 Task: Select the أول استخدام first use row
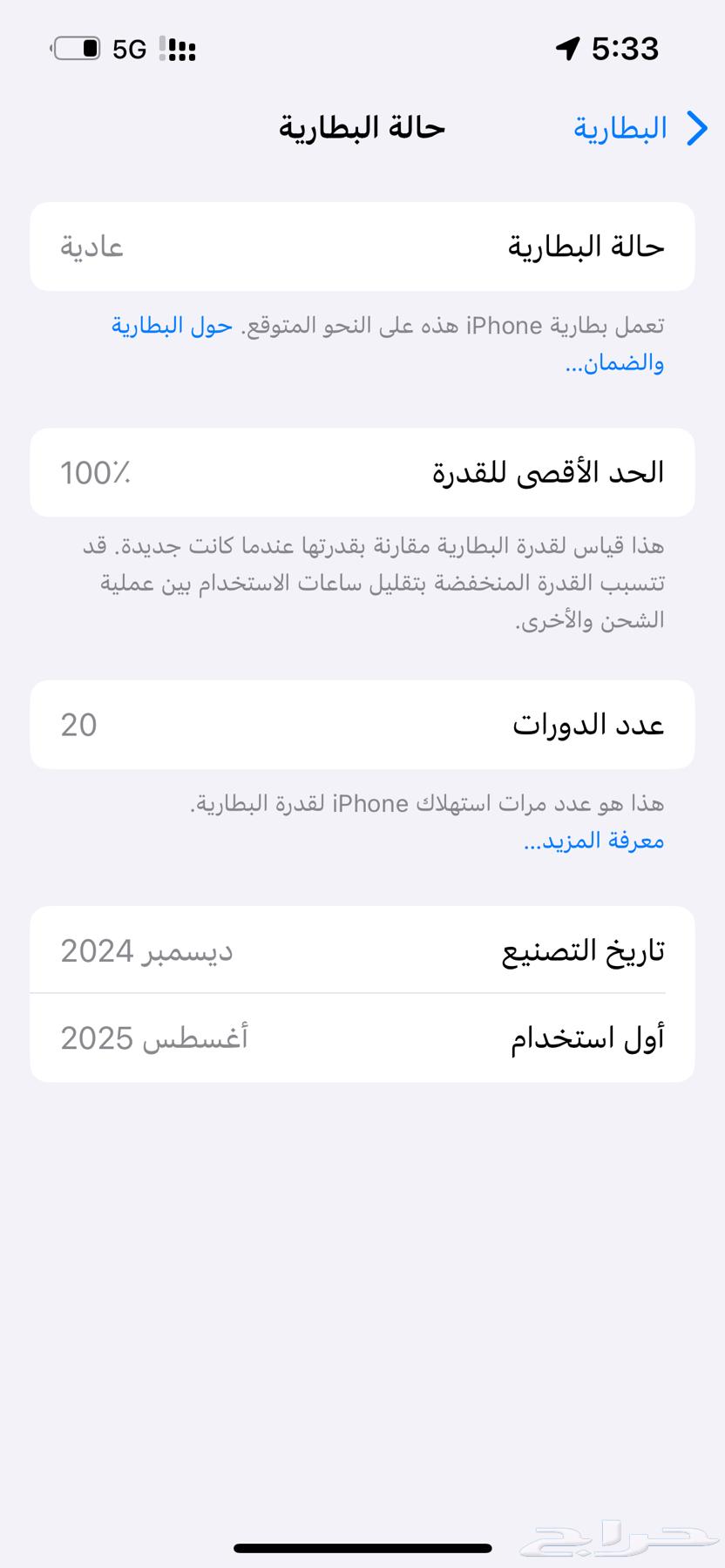(362, 1037)
